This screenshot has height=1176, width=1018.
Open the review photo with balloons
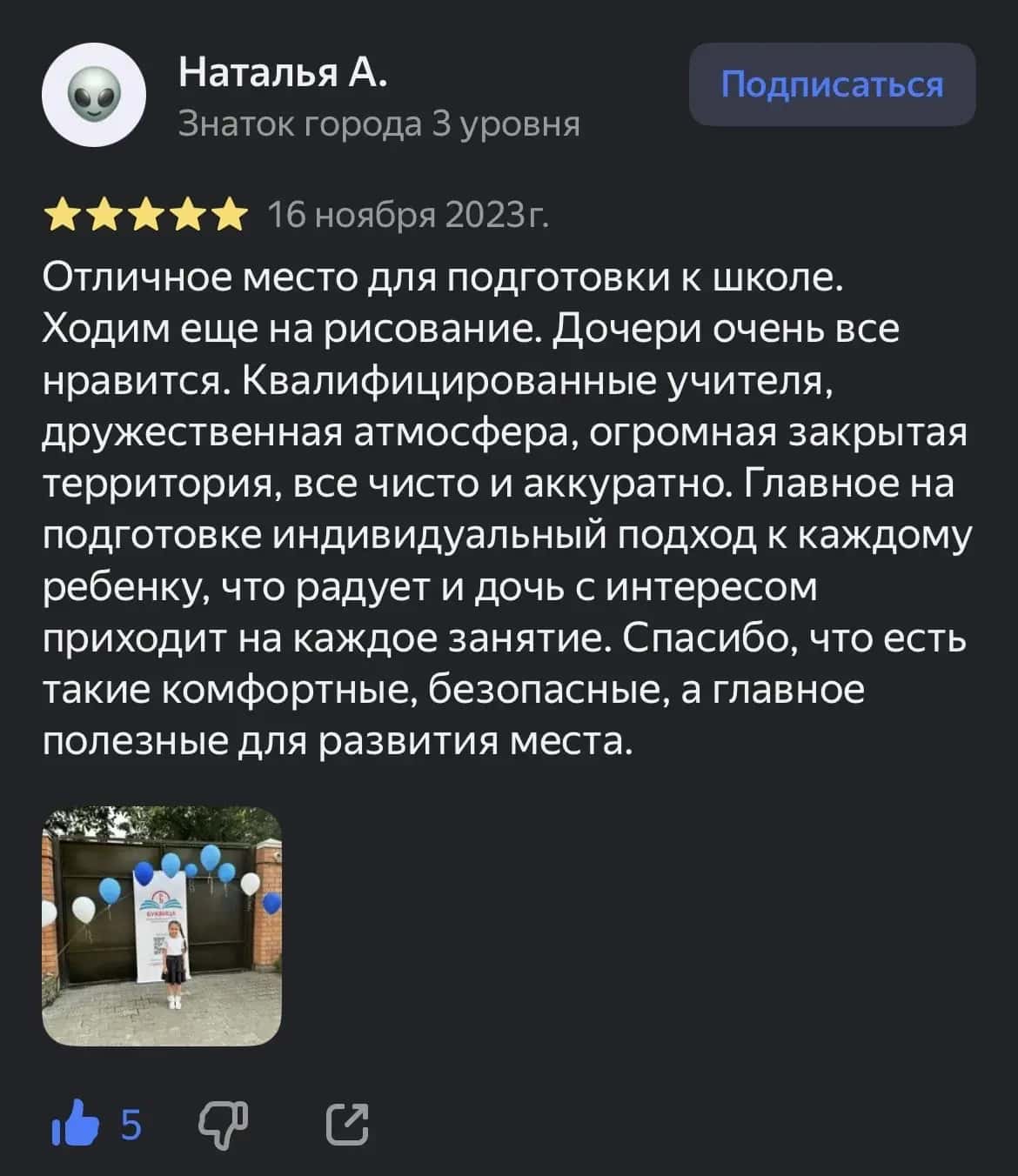[x=162, y=925]
